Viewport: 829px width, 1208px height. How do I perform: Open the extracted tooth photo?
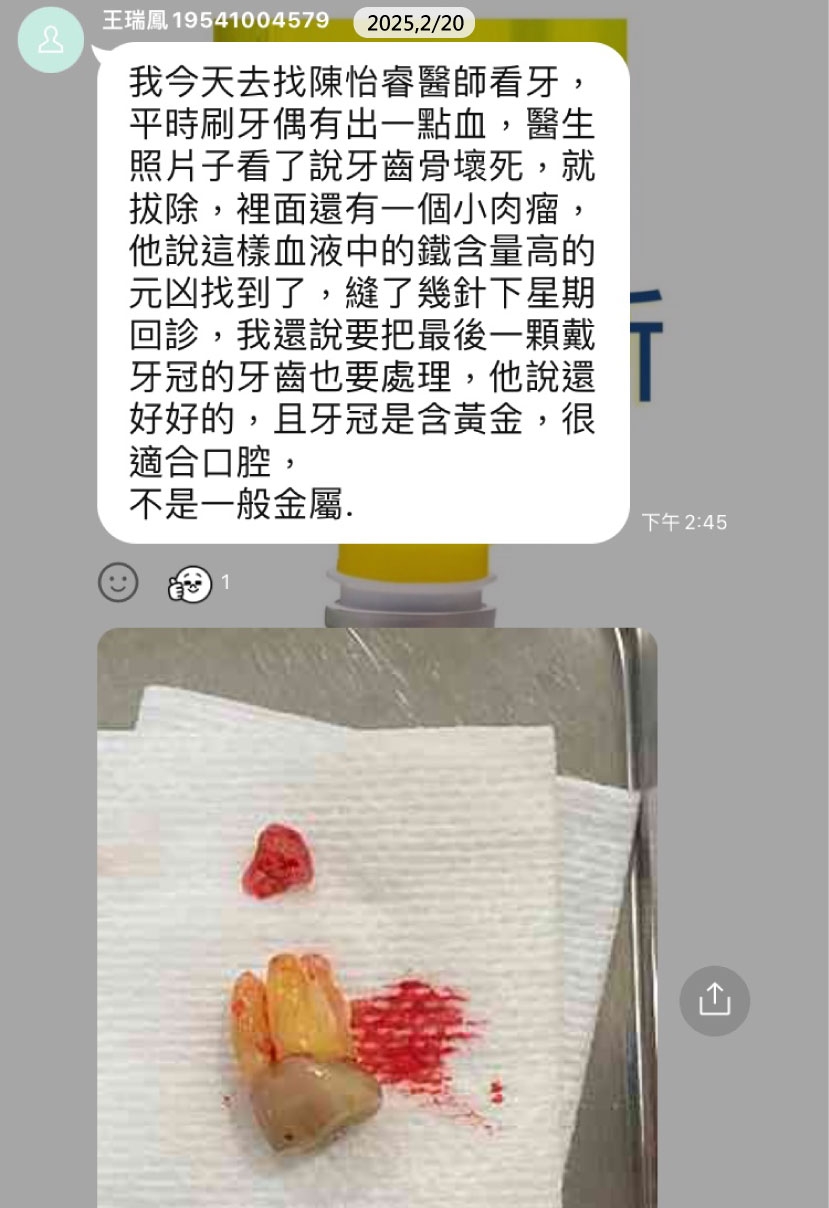pos(376,916)
